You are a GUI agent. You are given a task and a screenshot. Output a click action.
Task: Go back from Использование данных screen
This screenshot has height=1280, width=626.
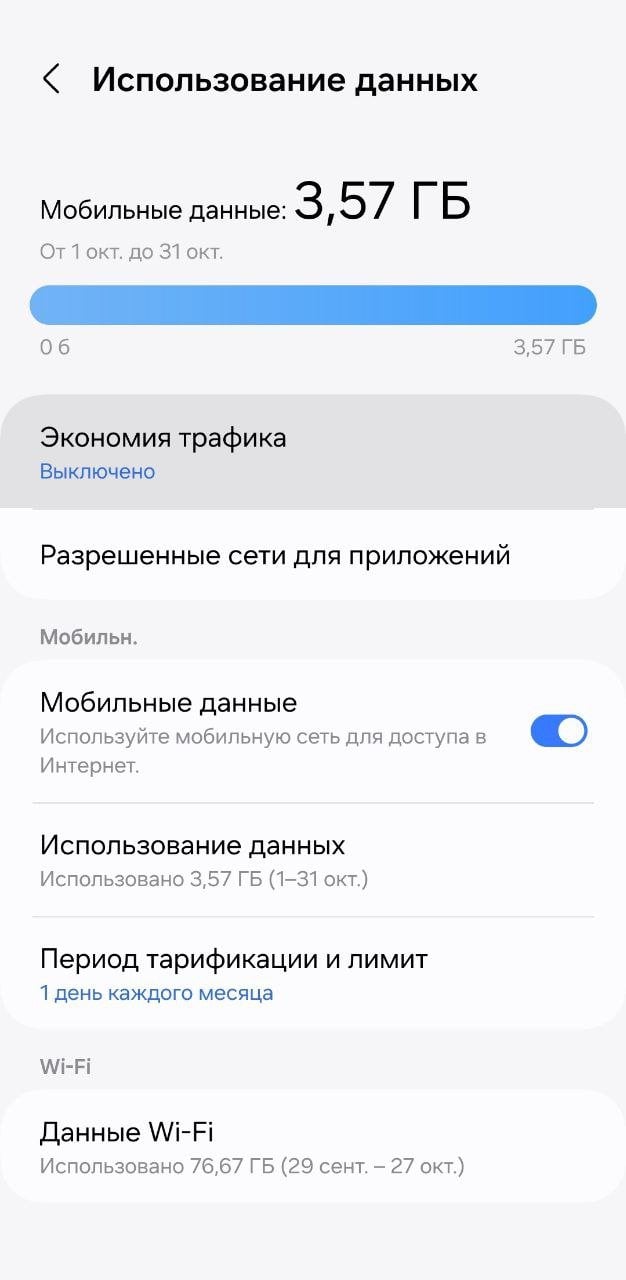click(x=51, y=79)
